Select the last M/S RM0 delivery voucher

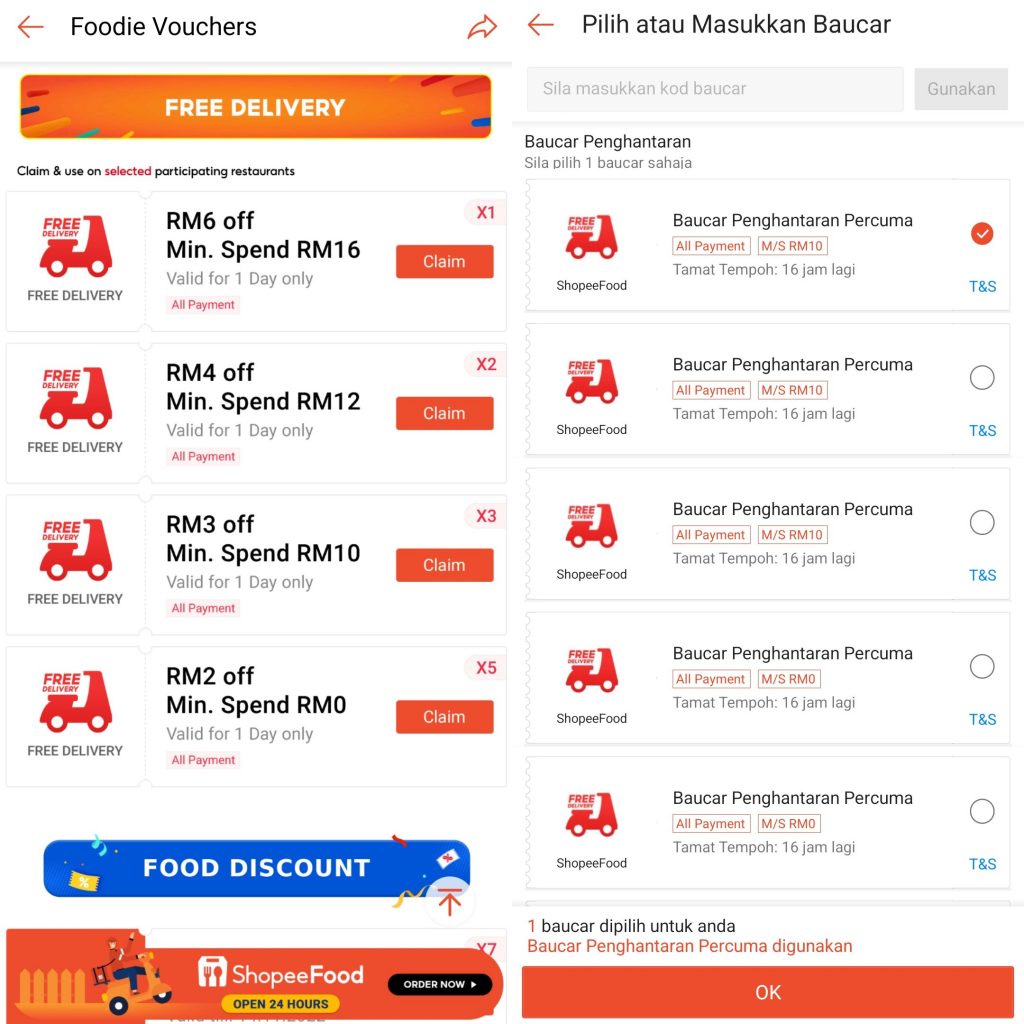tap(982, 811)
